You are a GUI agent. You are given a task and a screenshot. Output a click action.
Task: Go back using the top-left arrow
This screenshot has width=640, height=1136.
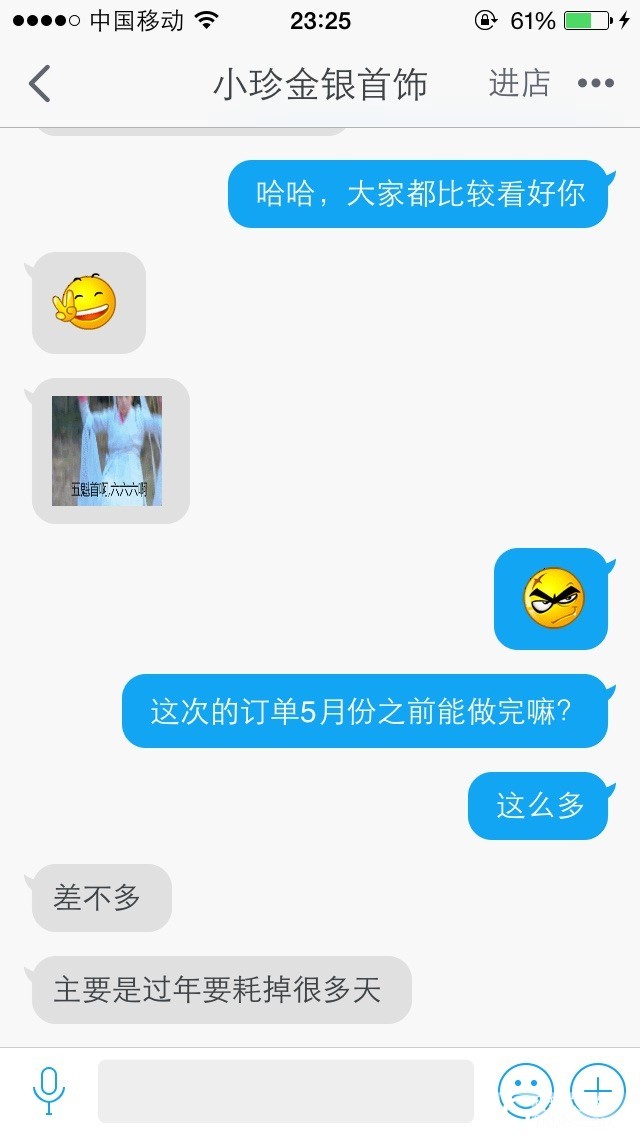tap(40, 84)
